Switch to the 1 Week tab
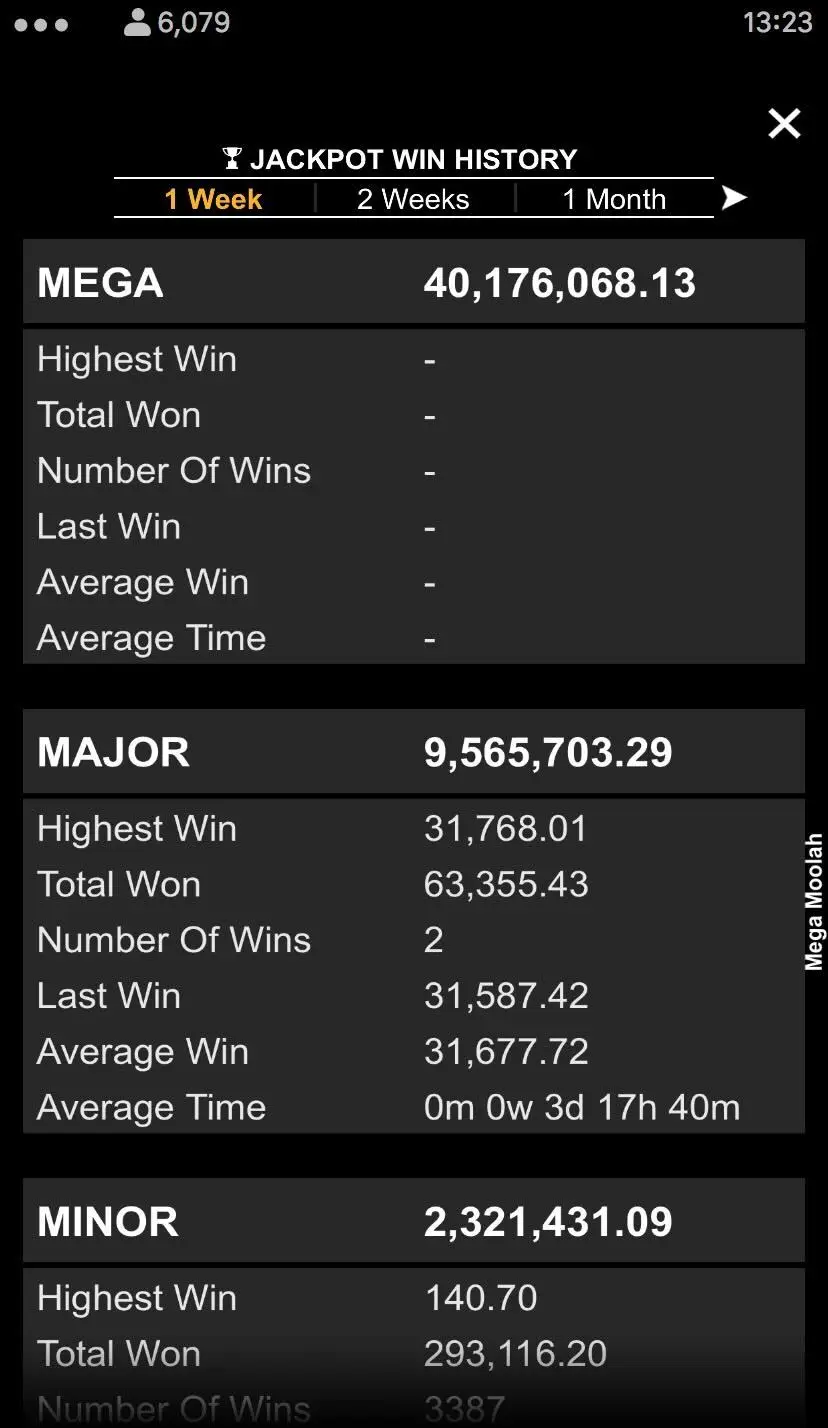The width and height of the screenshot is (828, 1428). click(x=213, y=199)
